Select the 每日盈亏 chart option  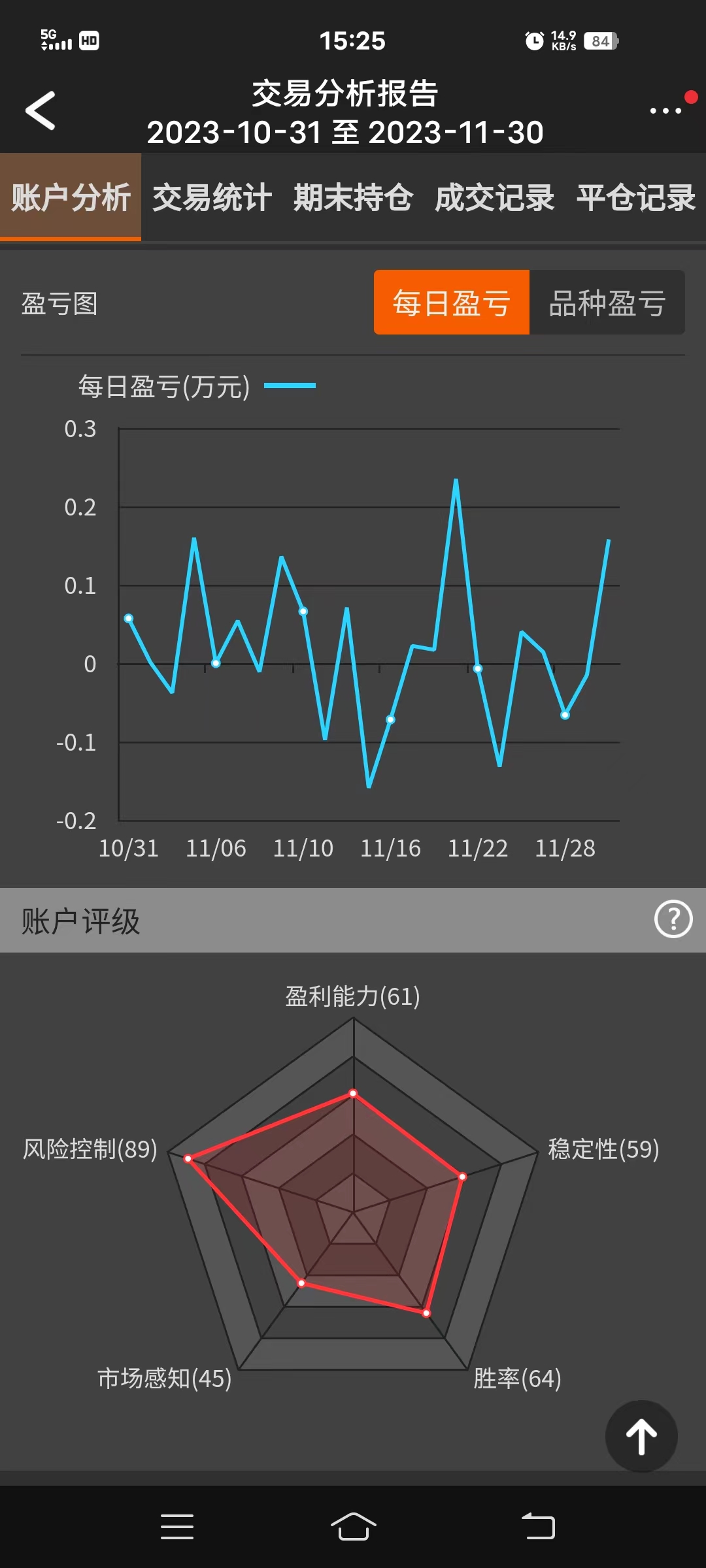click(x=451, y=302)
